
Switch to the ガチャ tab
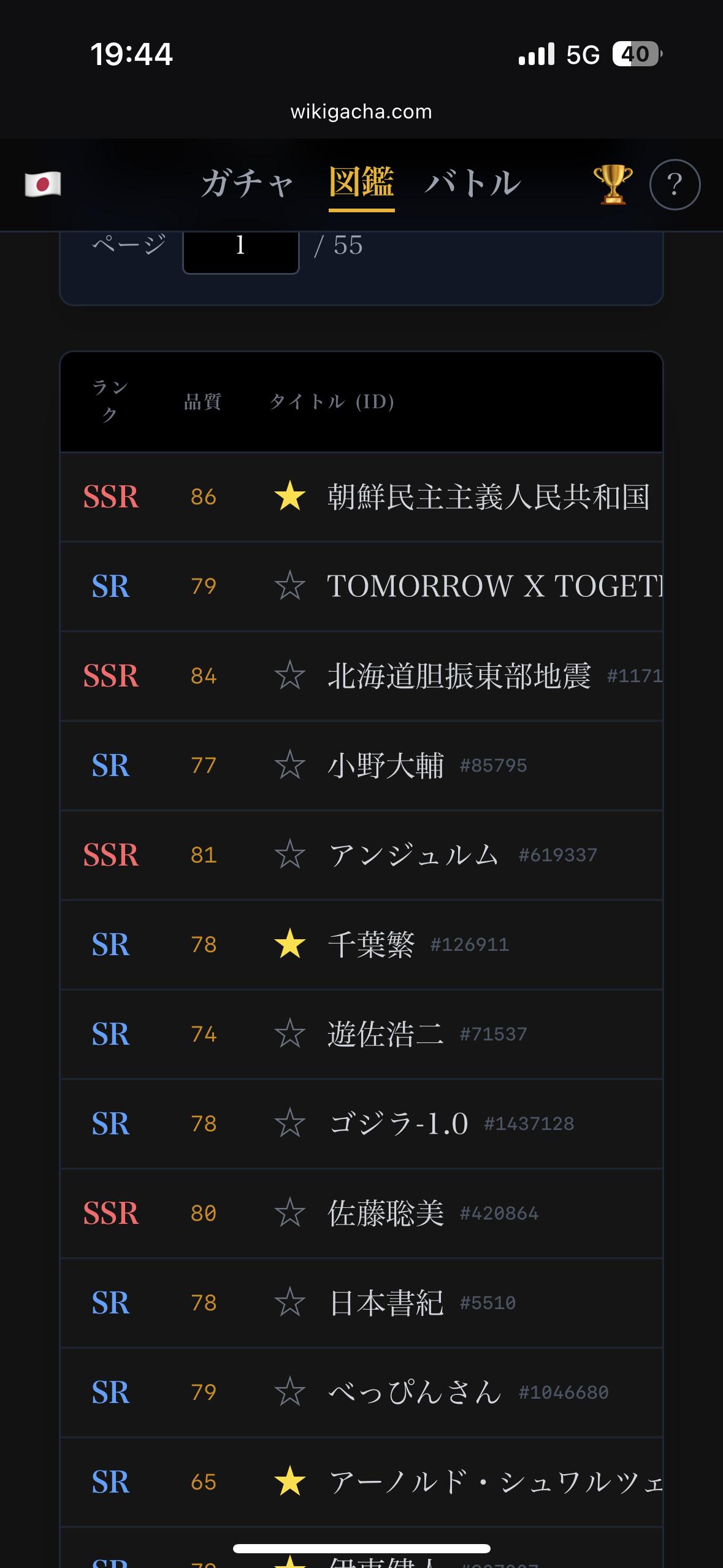(247, 184)
